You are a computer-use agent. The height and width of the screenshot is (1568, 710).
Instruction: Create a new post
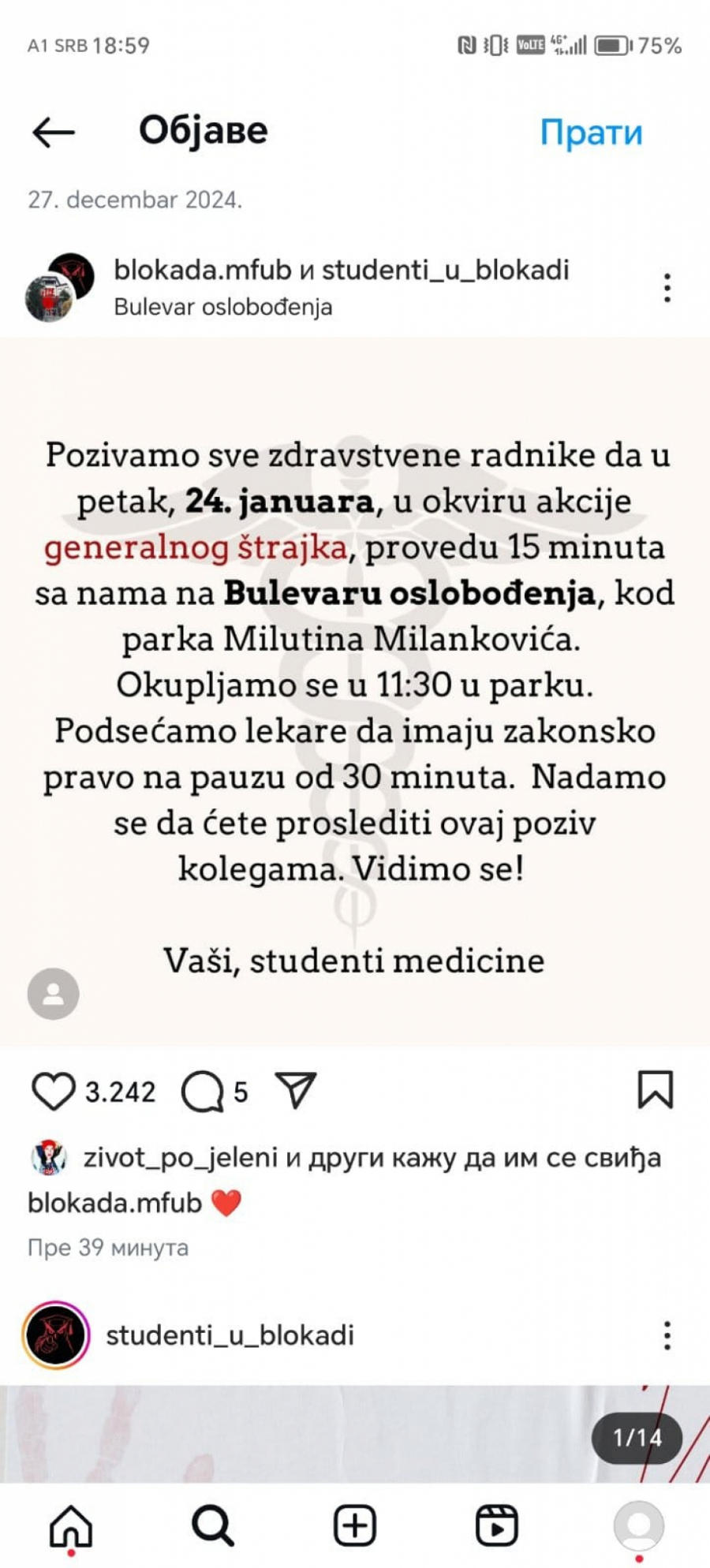point(355,1525)
